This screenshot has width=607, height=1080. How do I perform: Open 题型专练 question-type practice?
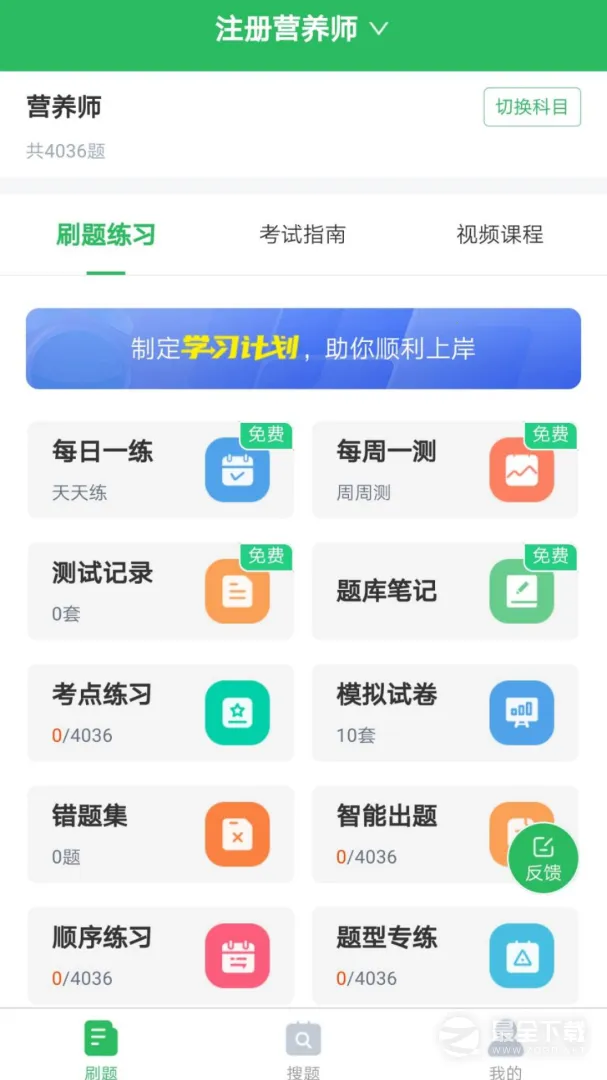tap(445, 956)
